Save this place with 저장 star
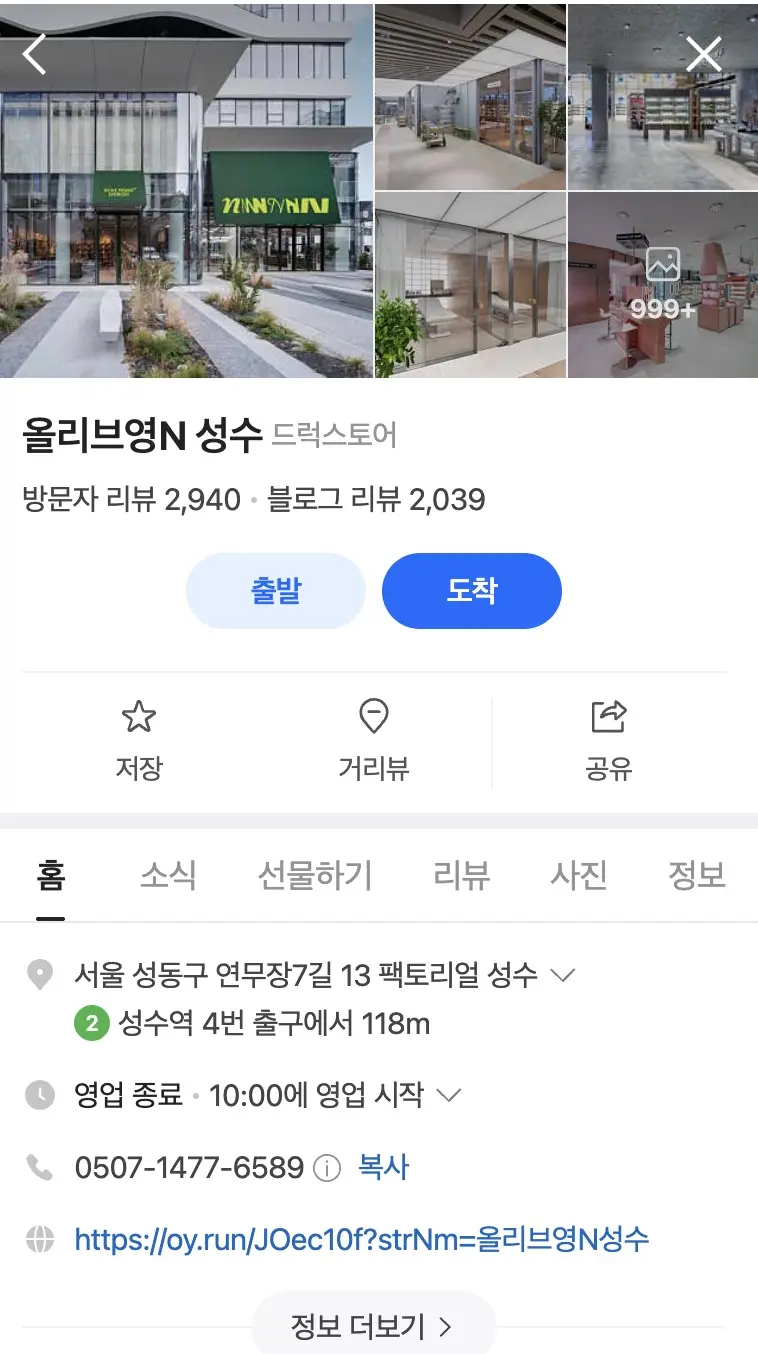Image resolution: width=758 pixels, height=1354 pixels. coord(138,740)
